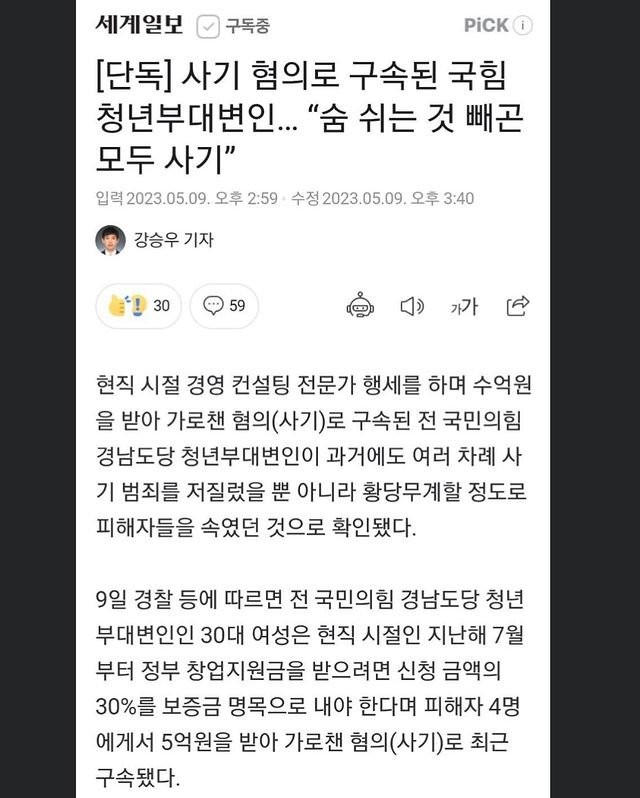Share this article

click(x=517, y=306)
